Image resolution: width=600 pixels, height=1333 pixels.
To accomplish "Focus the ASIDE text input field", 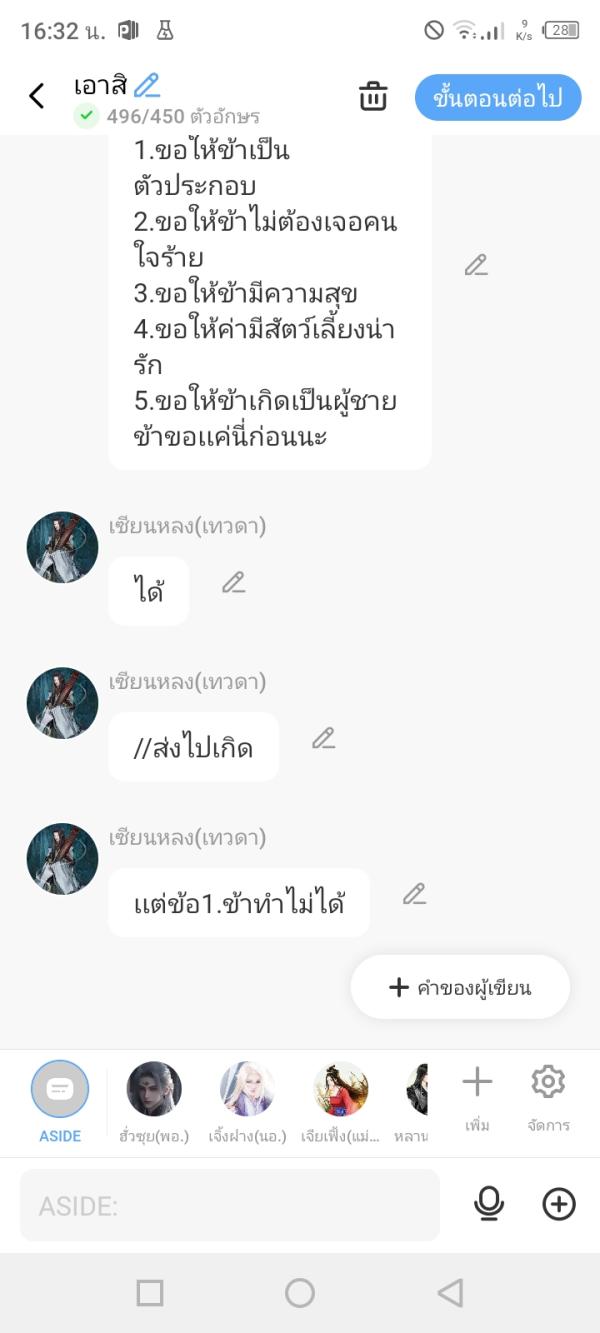I will pos(230,1205).
